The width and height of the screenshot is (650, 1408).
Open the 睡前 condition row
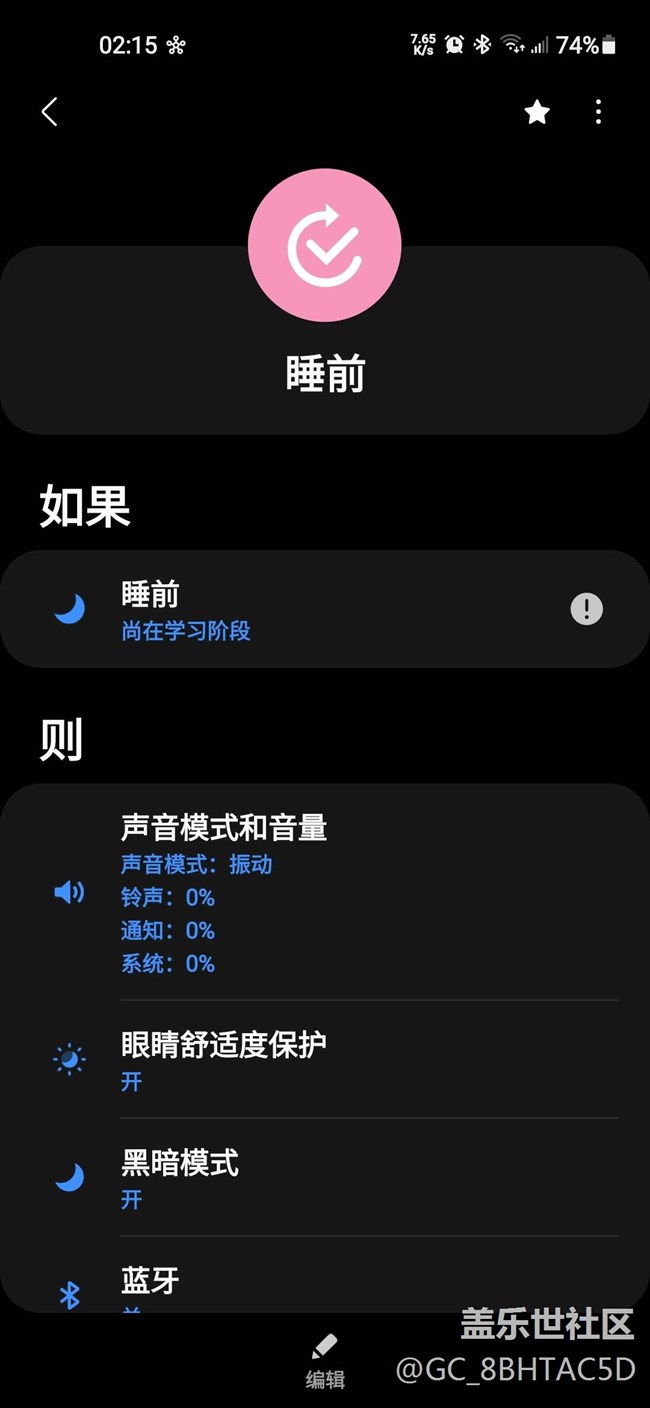click(300, 609)
